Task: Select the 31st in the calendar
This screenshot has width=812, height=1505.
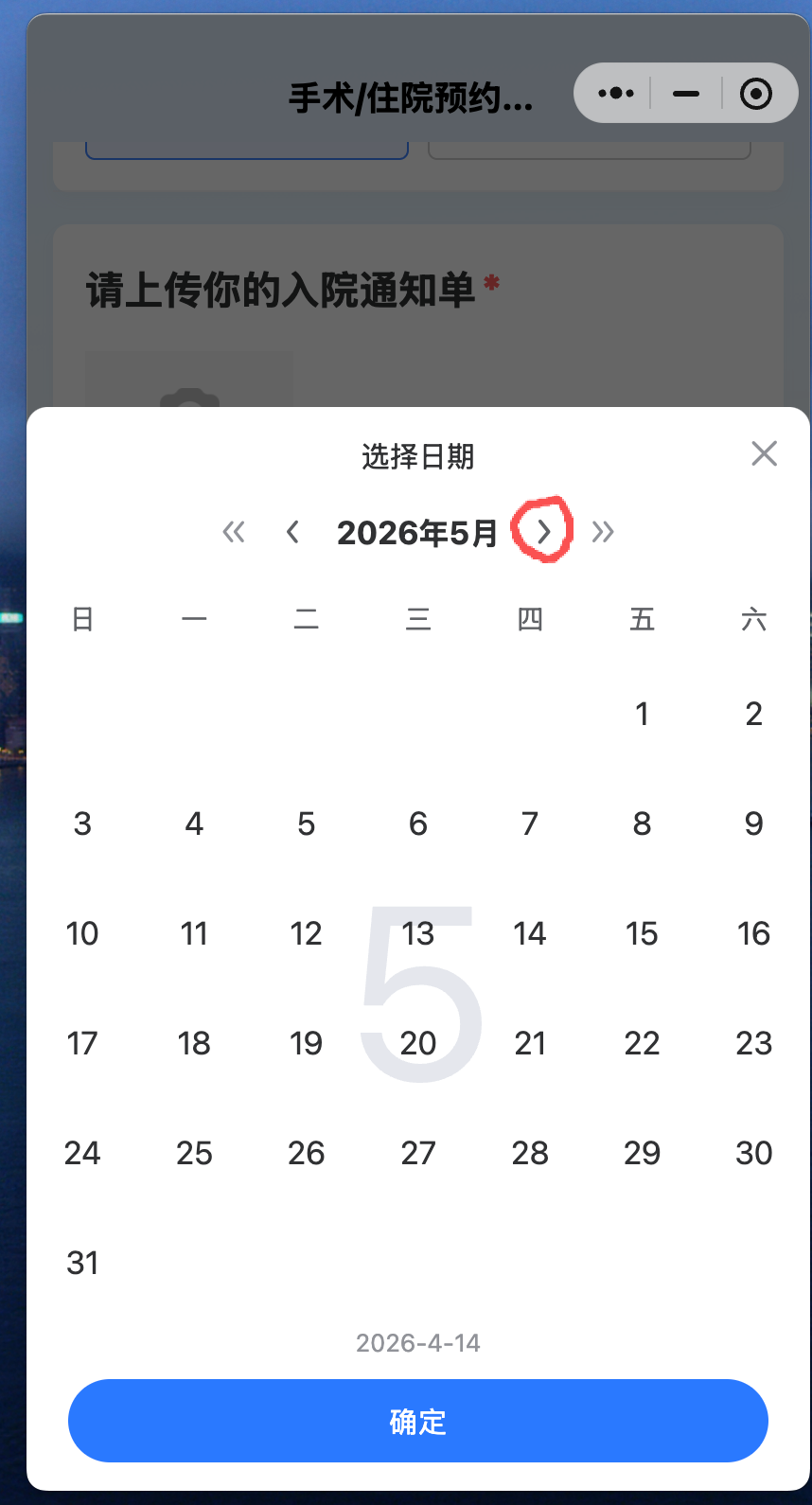Action: tap(82, 1263)
